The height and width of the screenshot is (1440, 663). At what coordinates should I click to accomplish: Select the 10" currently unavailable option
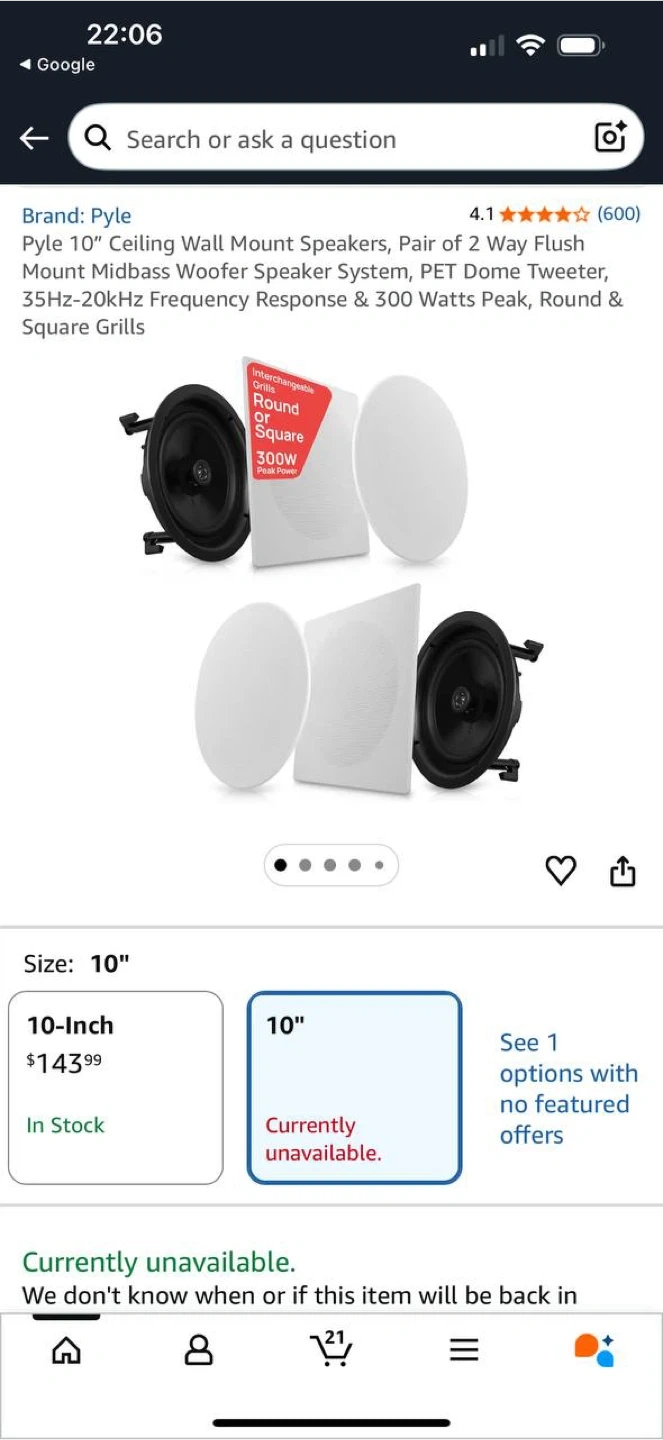coord(355,1088)
